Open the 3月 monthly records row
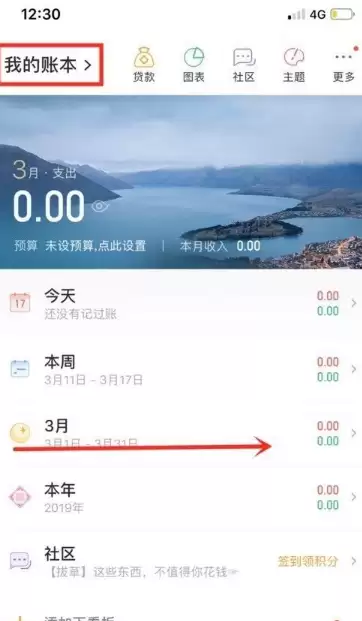The height and width of the screenshot is (621, 362). click(x=181, y=433)
